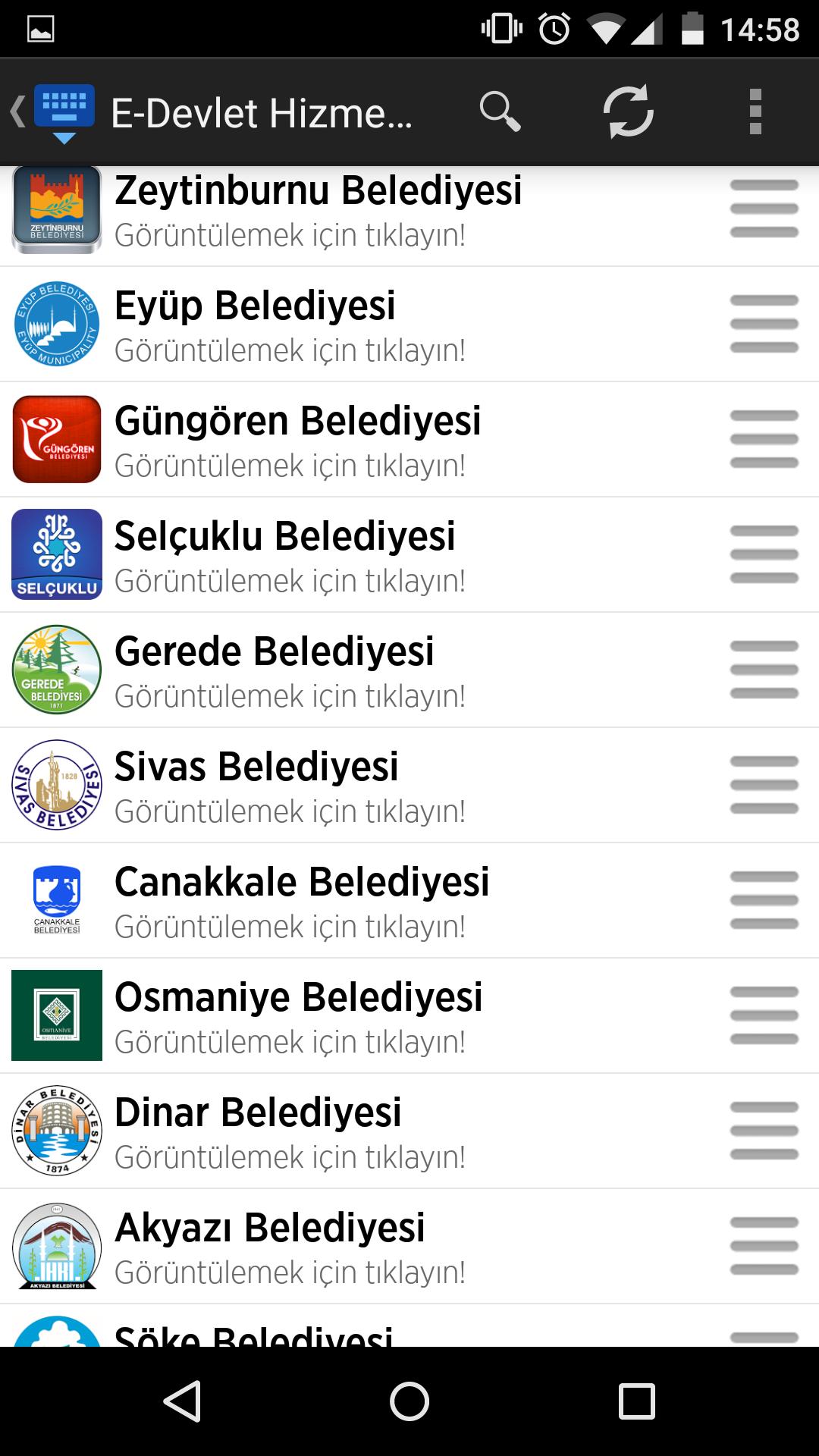Open Zeytinburnu Belediyesi
This screenshot has width=819, height=1456.
(x=318, y=210)
